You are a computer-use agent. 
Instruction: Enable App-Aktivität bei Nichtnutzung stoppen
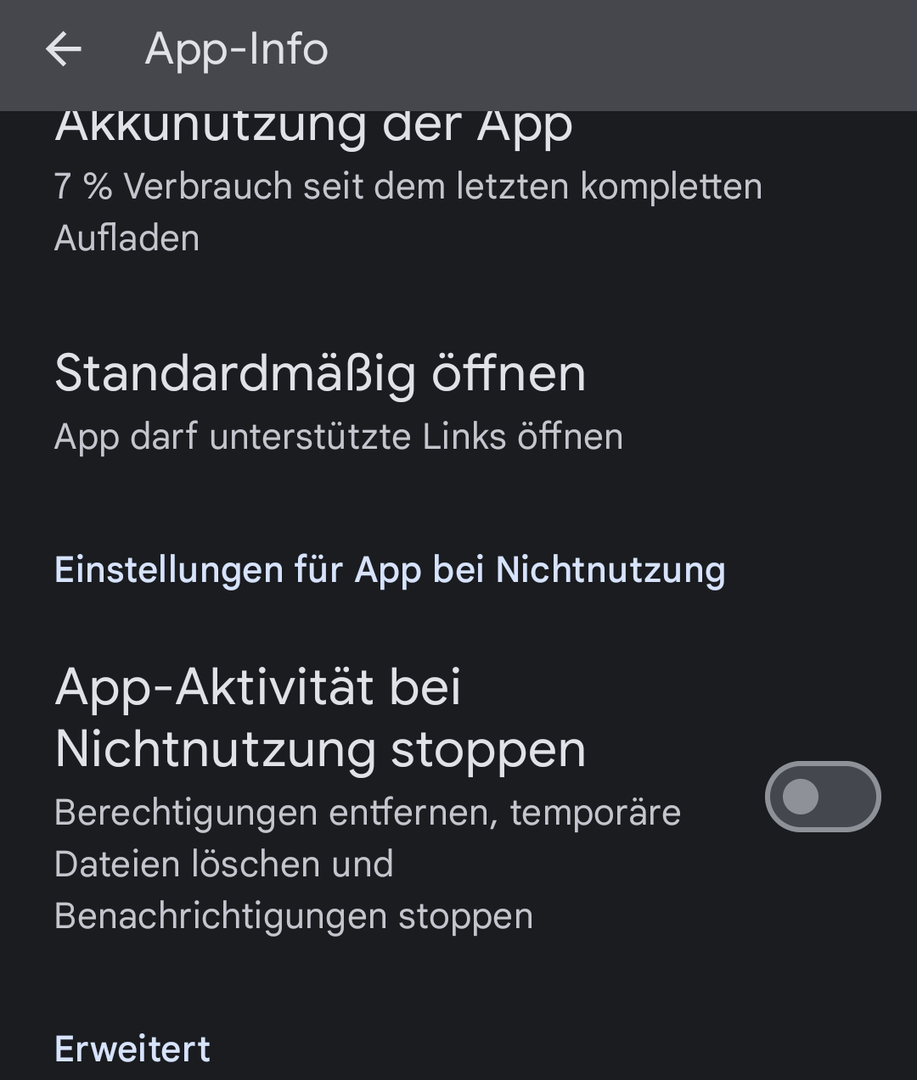coord(821,797)
